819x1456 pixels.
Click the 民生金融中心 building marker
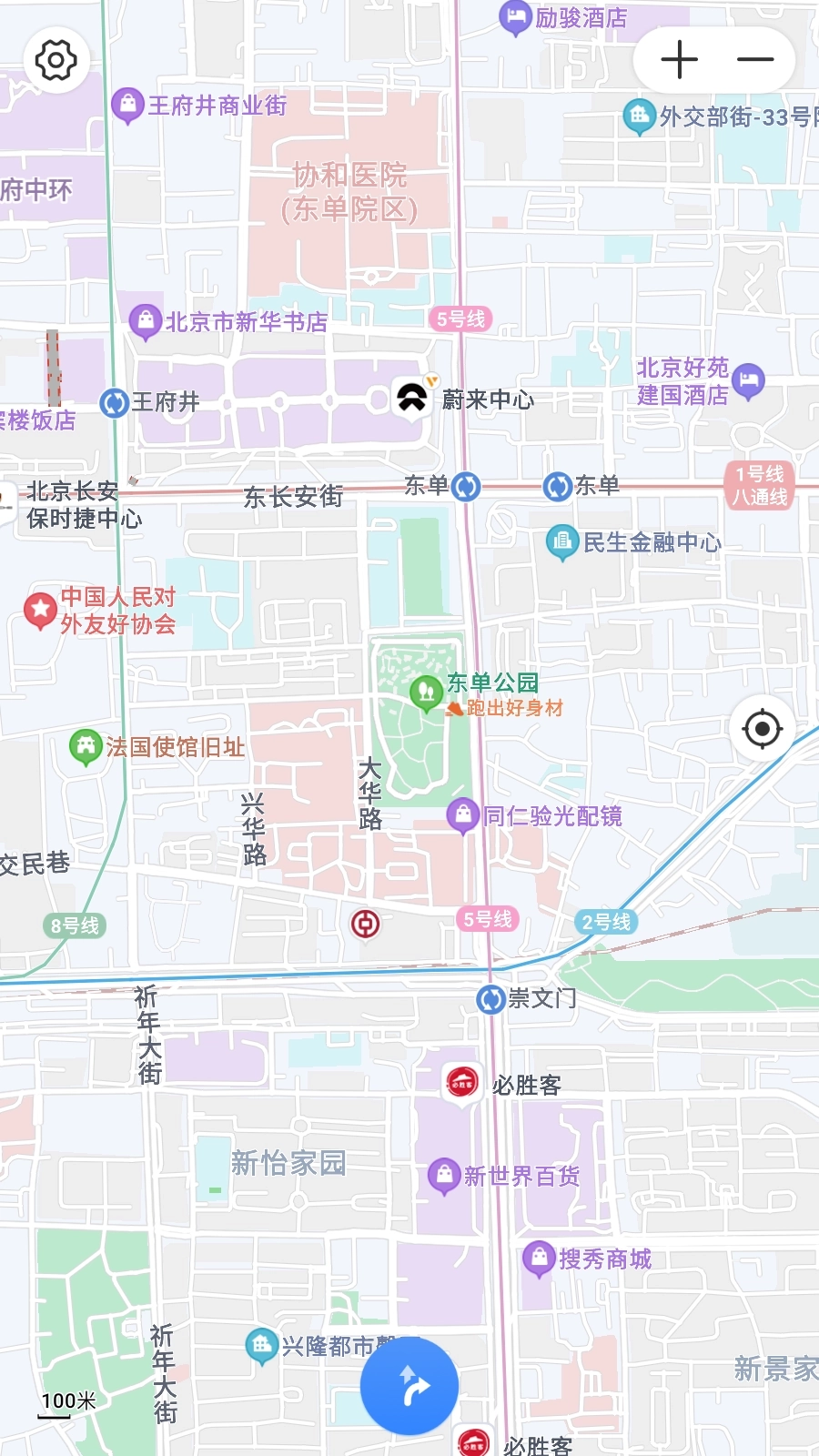[x=561, y=541]
